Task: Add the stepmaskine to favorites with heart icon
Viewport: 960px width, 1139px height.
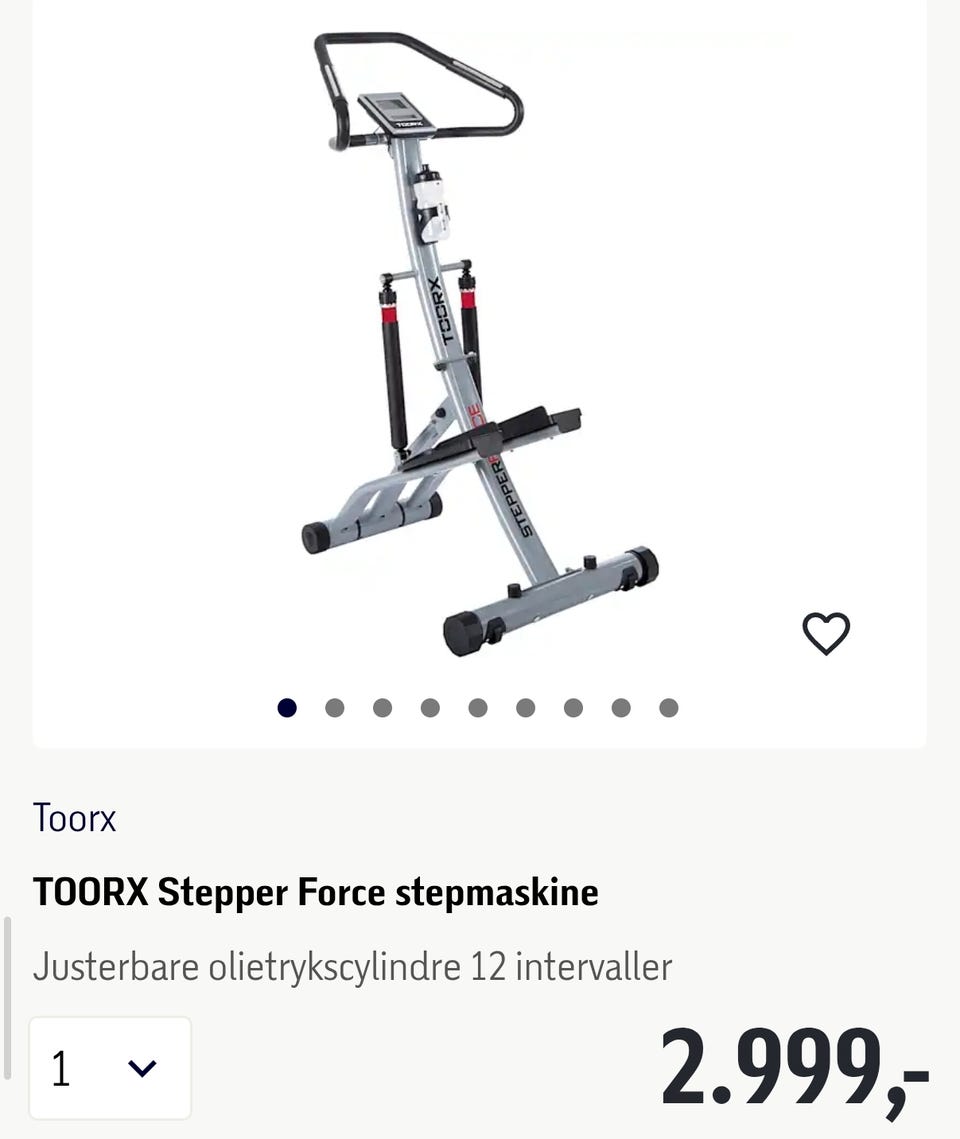Action: (x=826, y=632)
